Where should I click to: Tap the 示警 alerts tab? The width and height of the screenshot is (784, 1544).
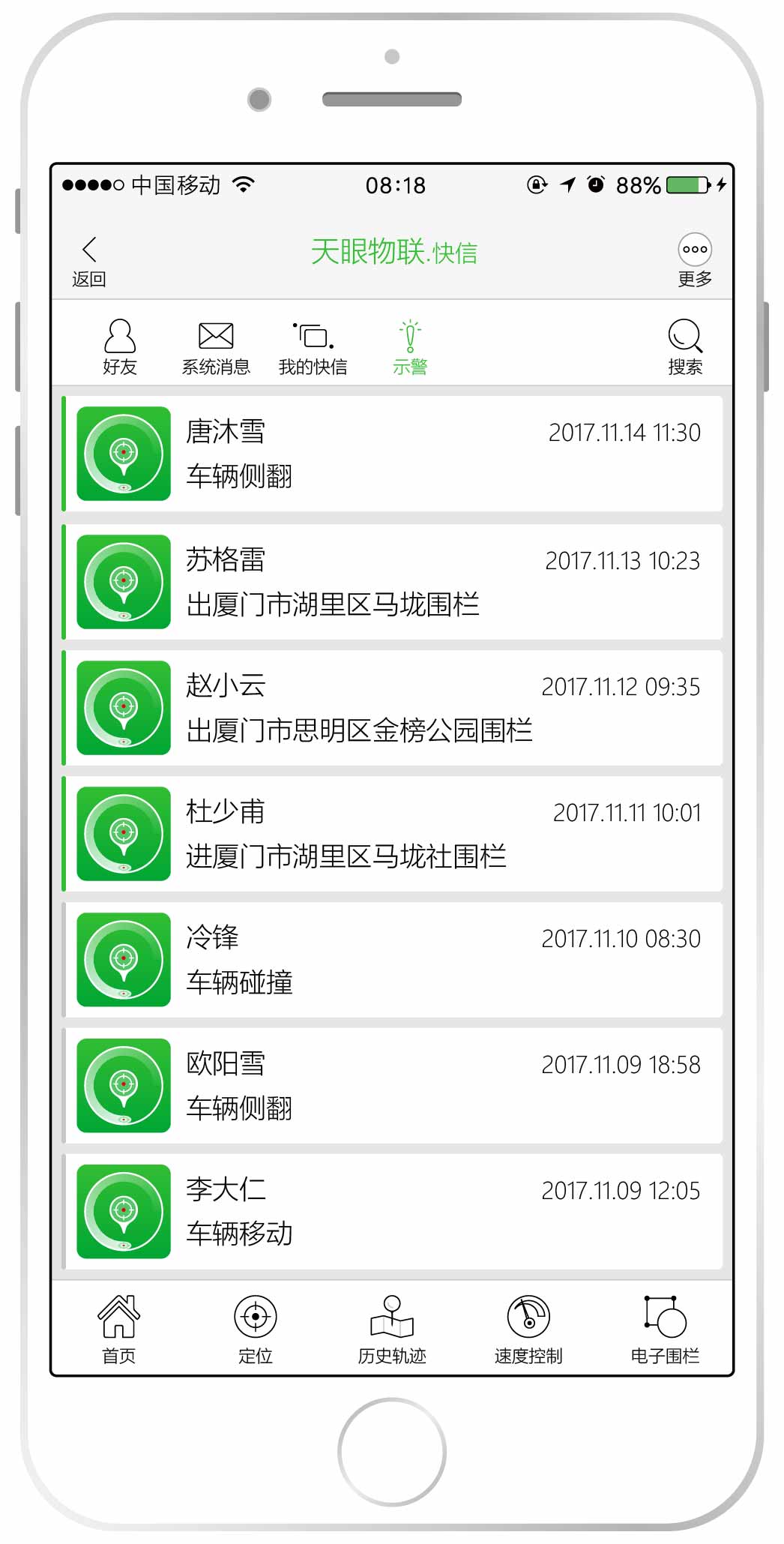coord(410,346)
